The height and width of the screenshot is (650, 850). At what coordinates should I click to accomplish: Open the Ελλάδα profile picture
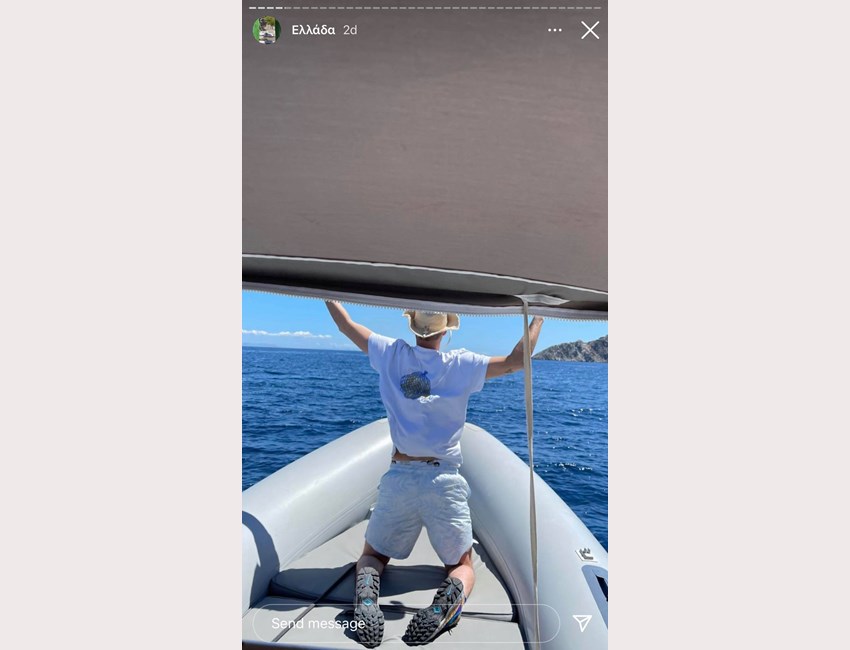tap(266, 30)
